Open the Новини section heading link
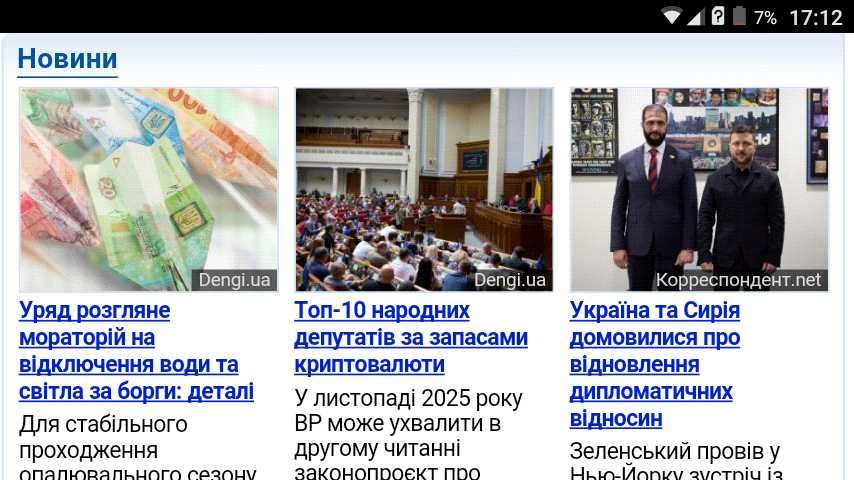 [67, 59]
